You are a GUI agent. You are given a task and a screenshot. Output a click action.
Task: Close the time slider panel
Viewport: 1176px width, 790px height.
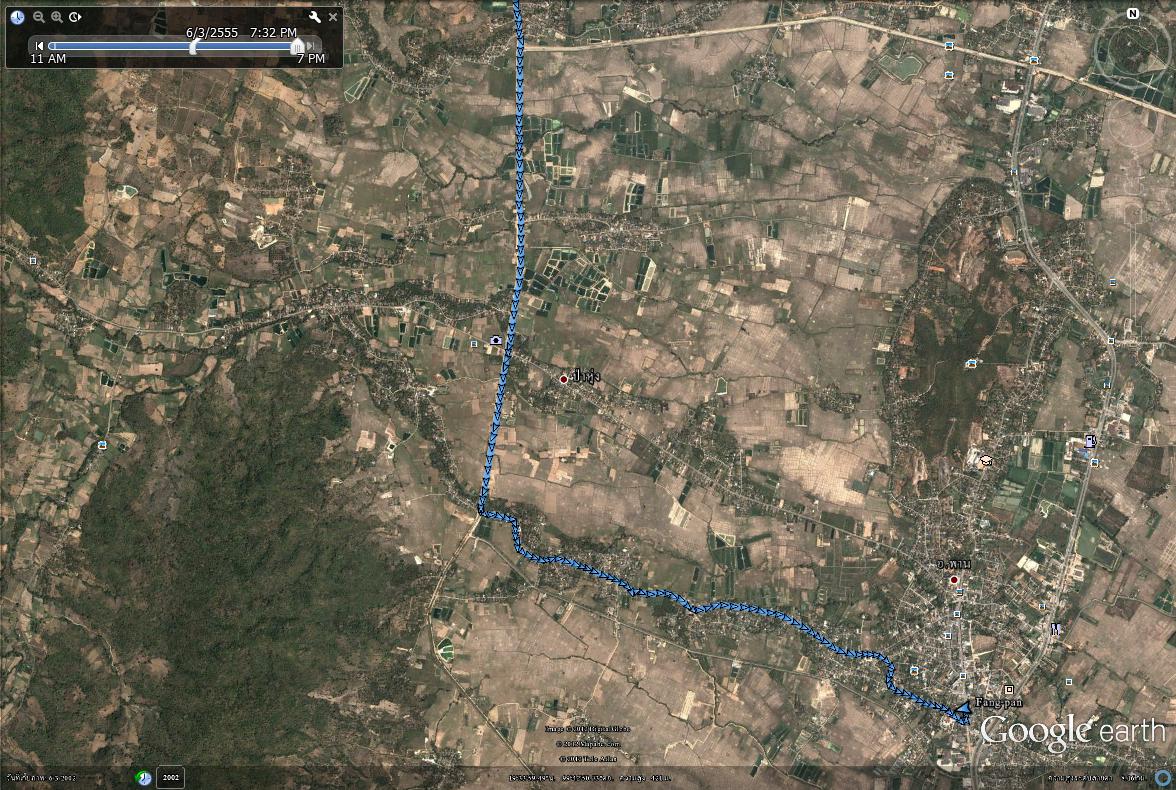coord(333,17)
